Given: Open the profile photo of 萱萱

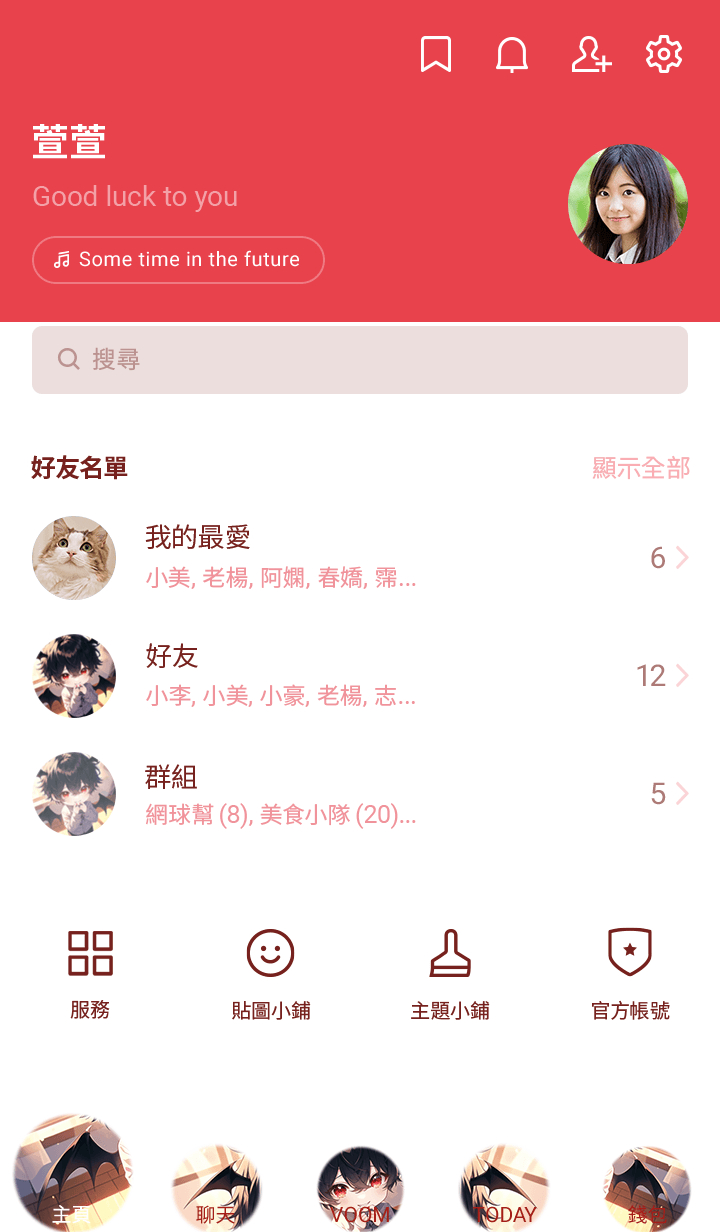Looking at the screenshot, I should (627, 204).
